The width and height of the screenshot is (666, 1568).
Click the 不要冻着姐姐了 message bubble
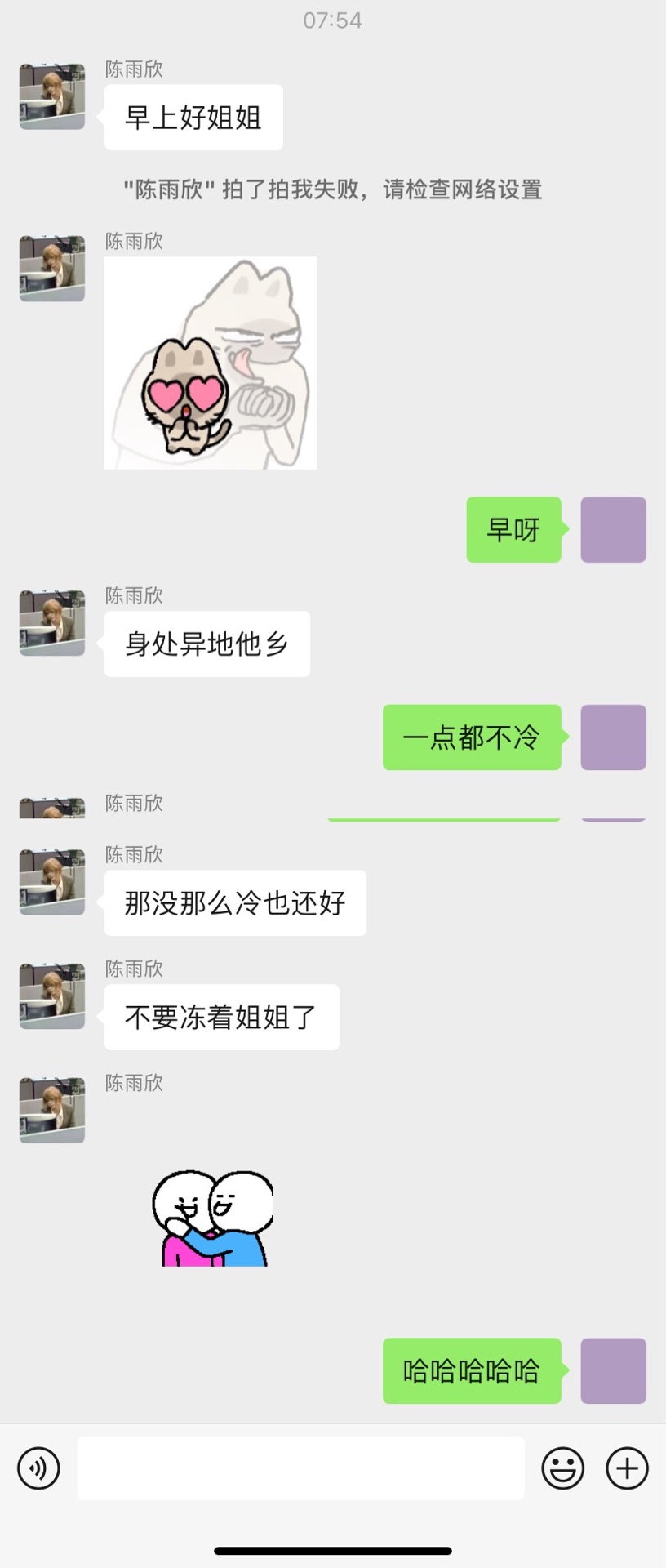[x=221, y=1017]
